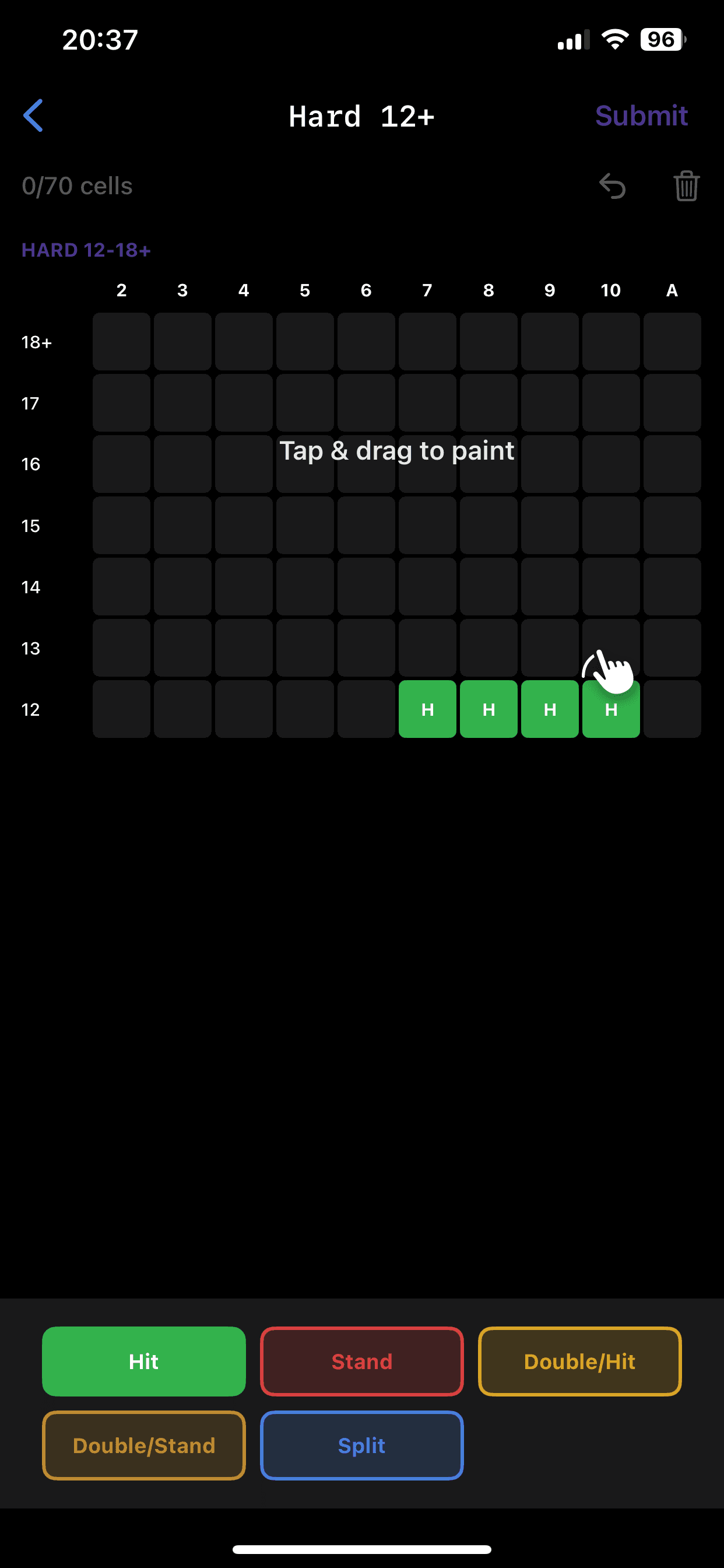
Task: Submit the Hard 12+ chart
Action: click(641, 115)
